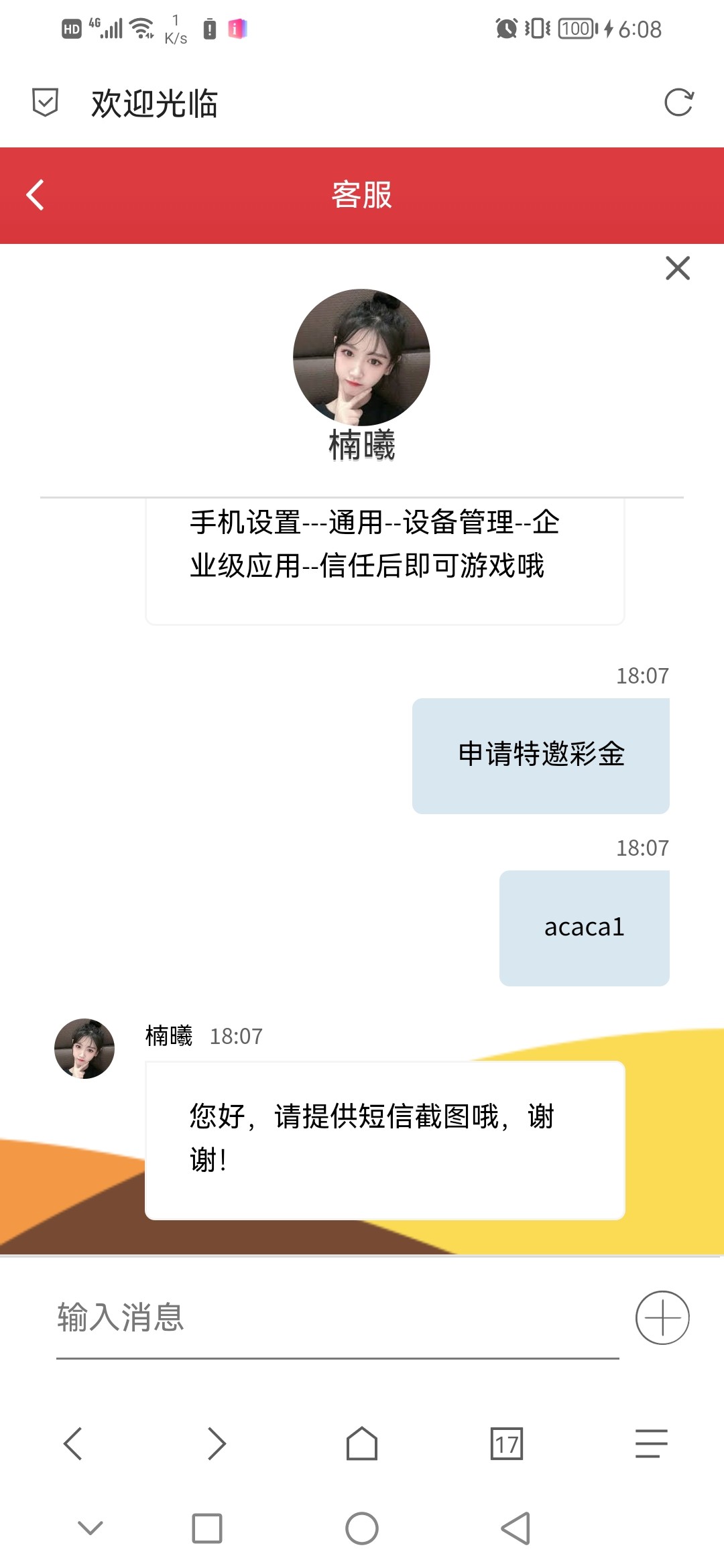The width and height of the screenshot is (724, 1568).
Task: Focus the 输入消息 text field
Action: [x=335, y=1317]
